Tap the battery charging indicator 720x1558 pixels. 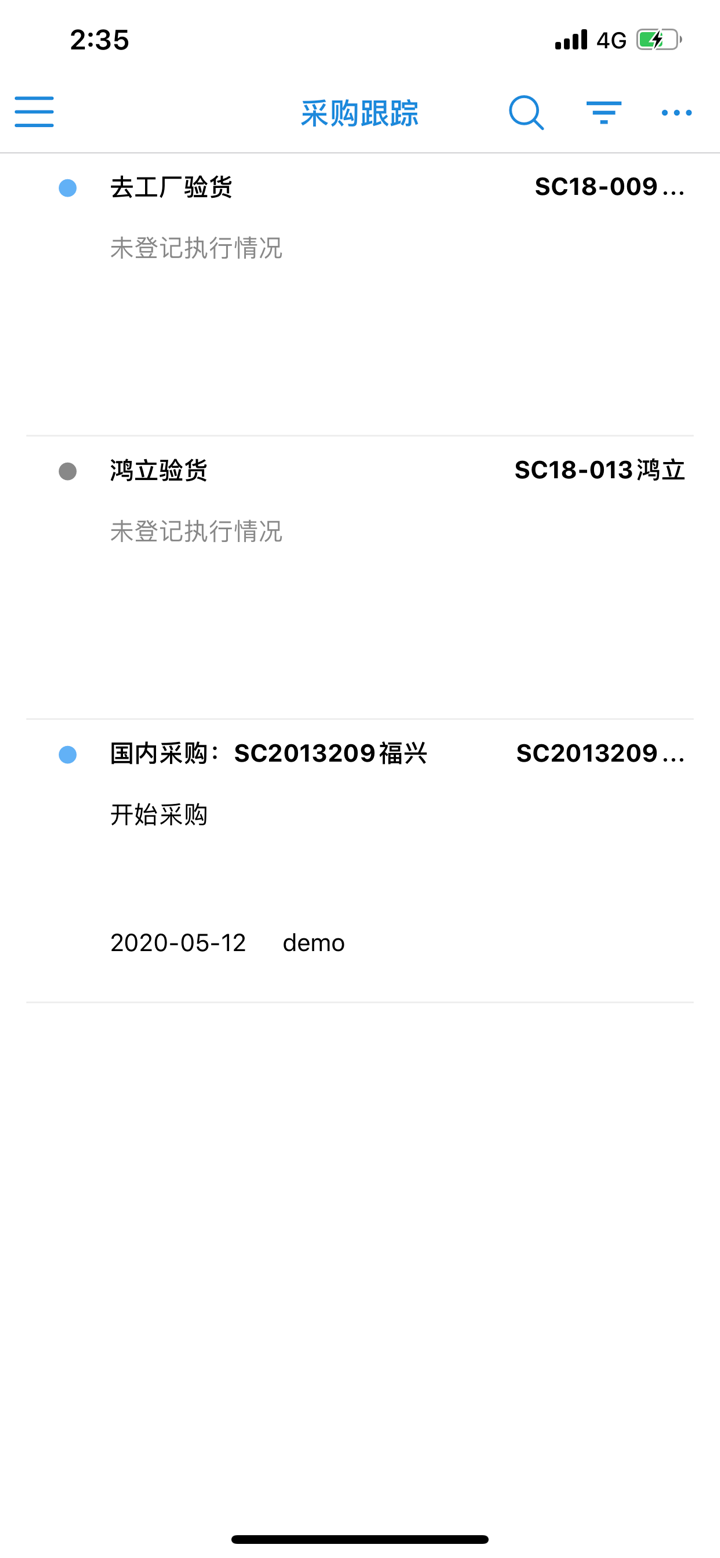(x=659, y=39)
